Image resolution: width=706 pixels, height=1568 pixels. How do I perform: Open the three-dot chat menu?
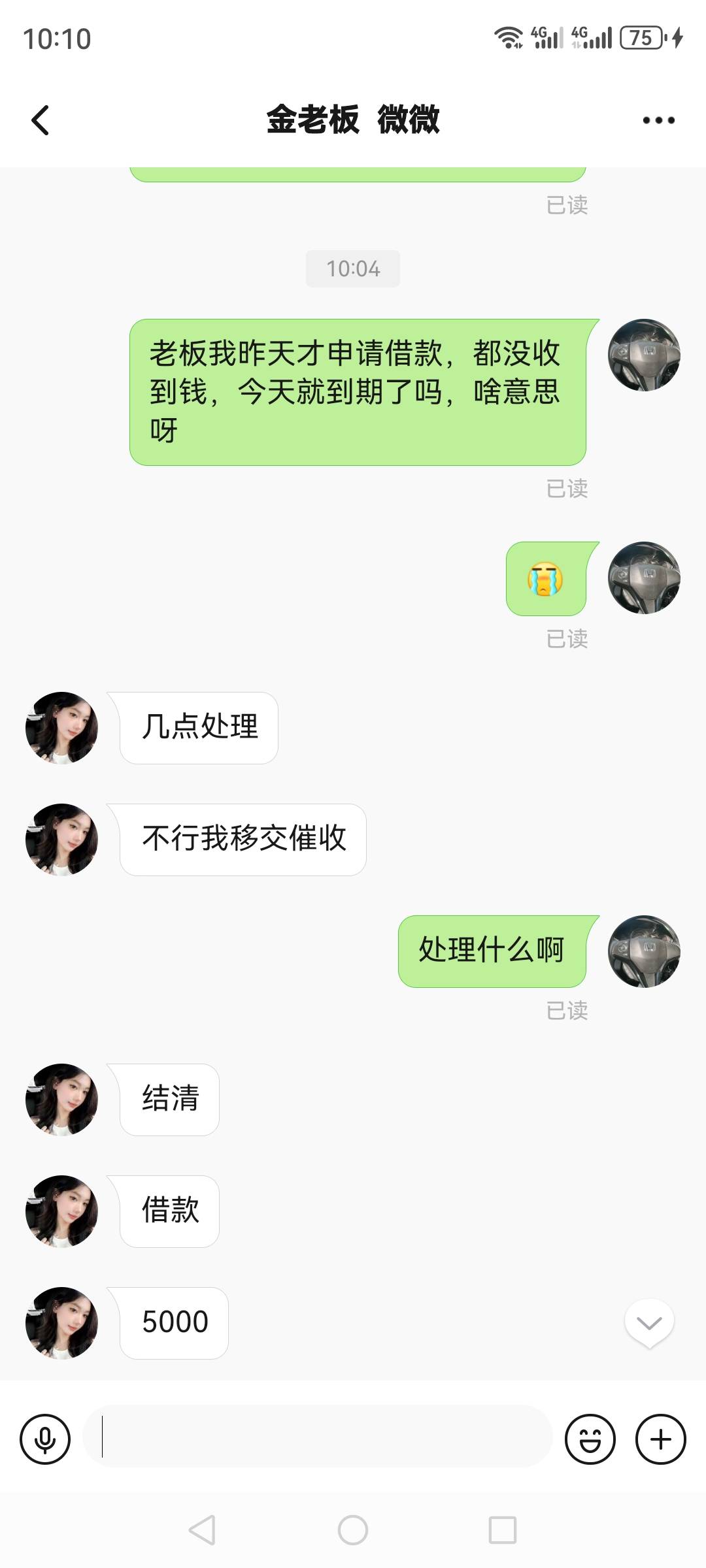tap(658, 120)
